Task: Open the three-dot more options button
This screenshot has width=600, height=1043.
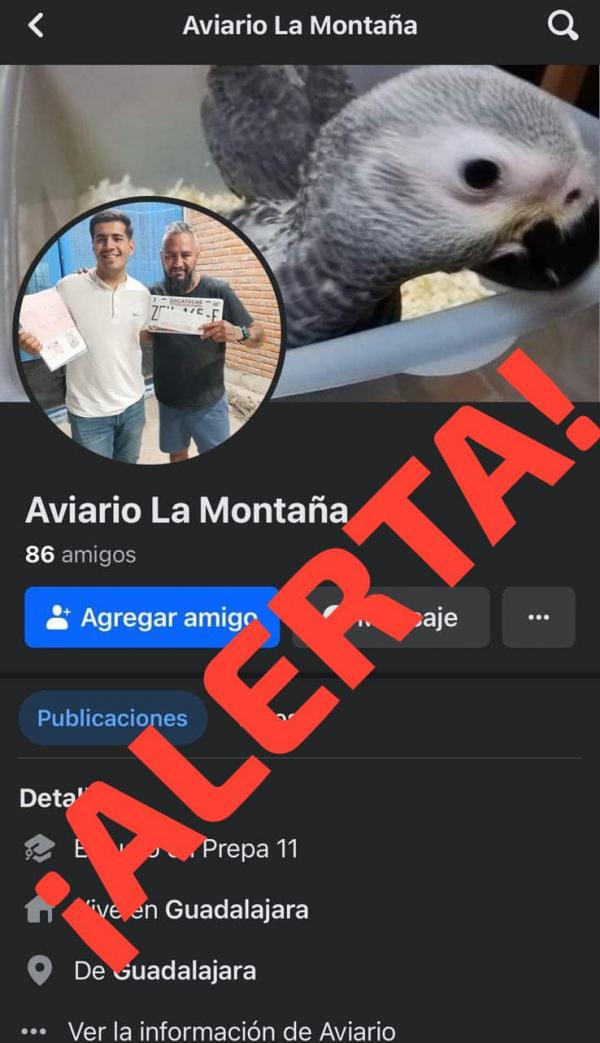Action: tap(538, 617)
